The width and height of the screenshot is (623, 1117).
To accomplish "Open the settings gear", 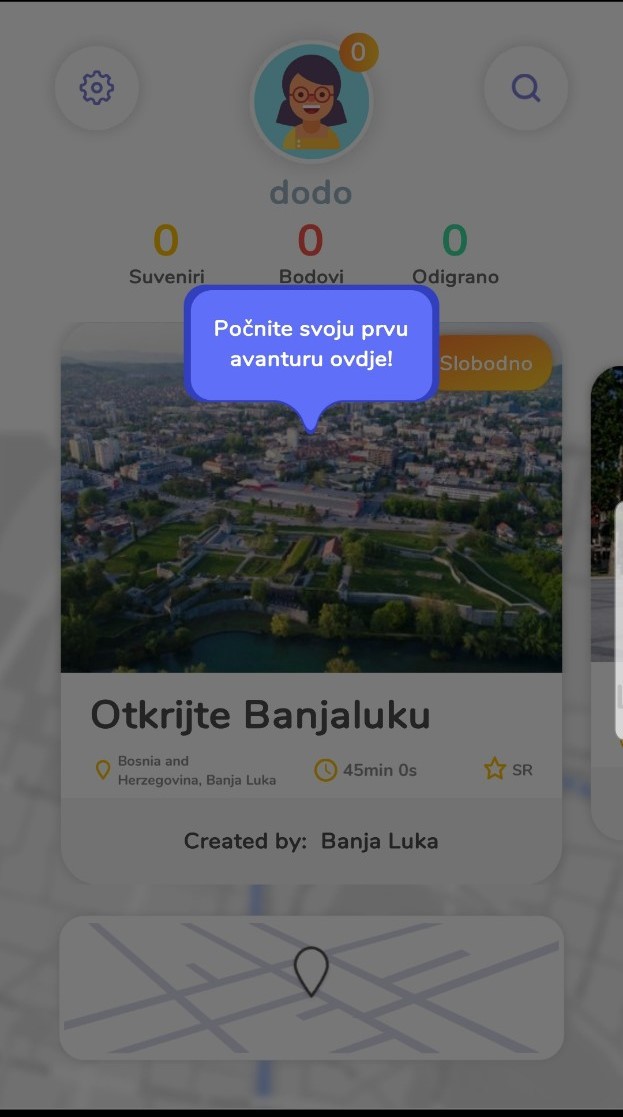I will click(97, 88).
